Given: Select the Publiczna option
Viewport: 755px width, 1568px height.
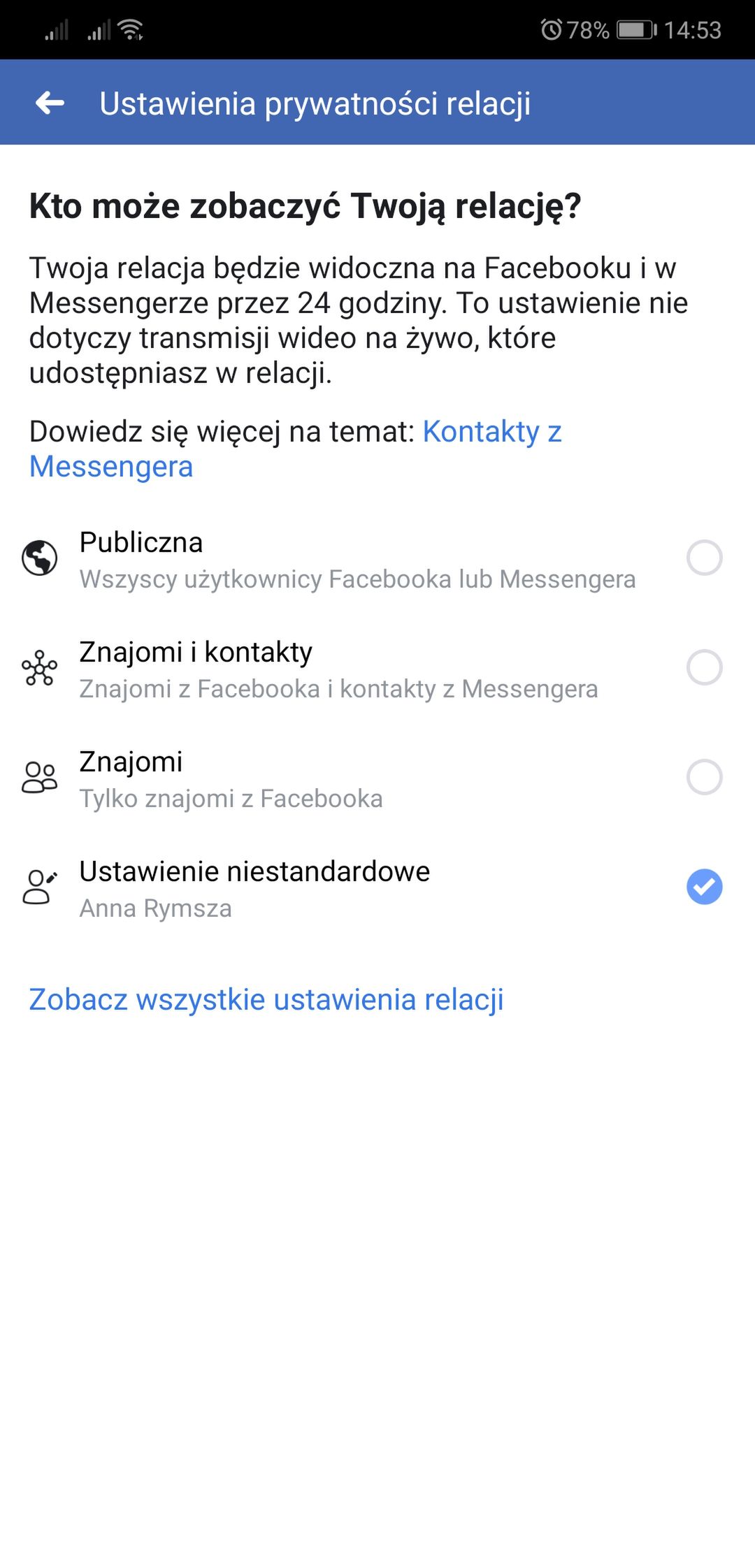Looking at the screenshot, I should click(377, 558).
